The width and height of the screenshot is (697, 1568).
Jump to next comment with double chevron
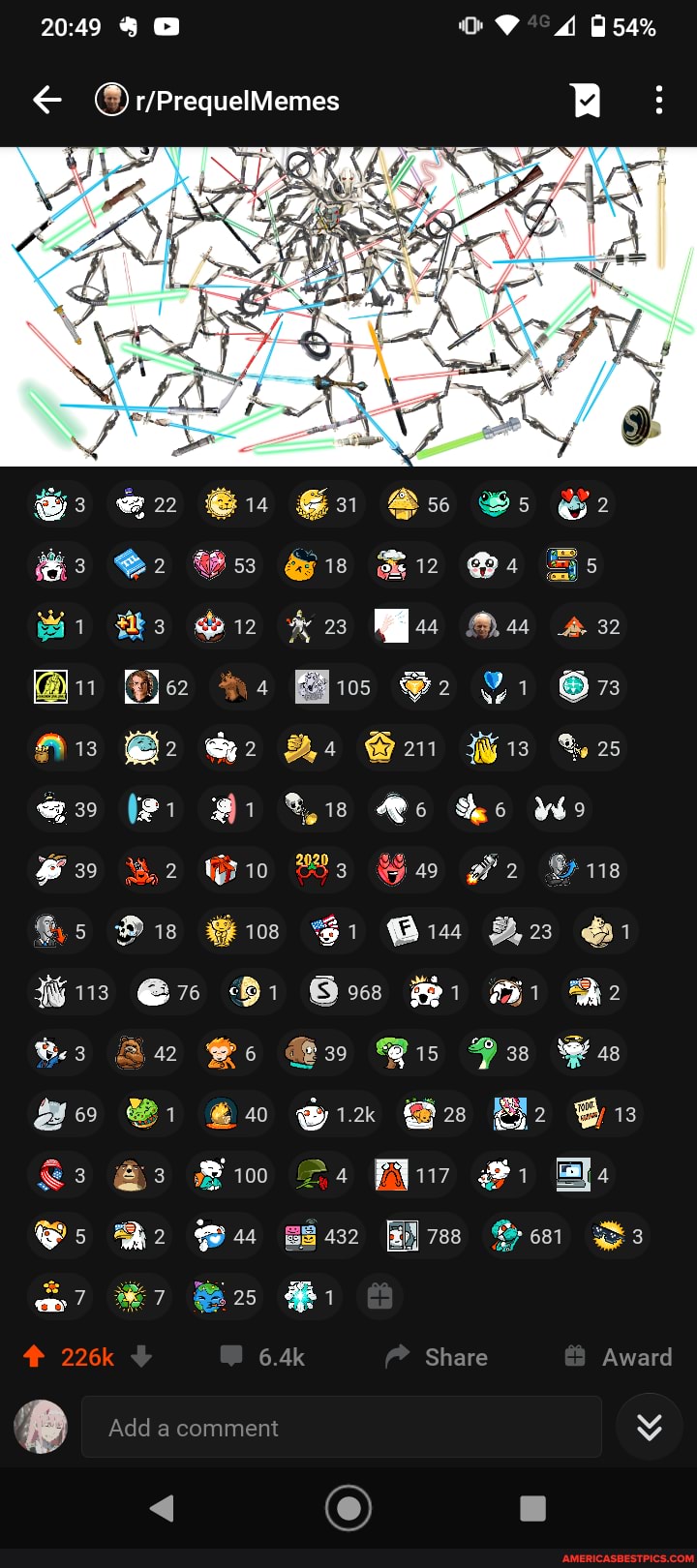pyautogui.click(x=650, y=1427)
